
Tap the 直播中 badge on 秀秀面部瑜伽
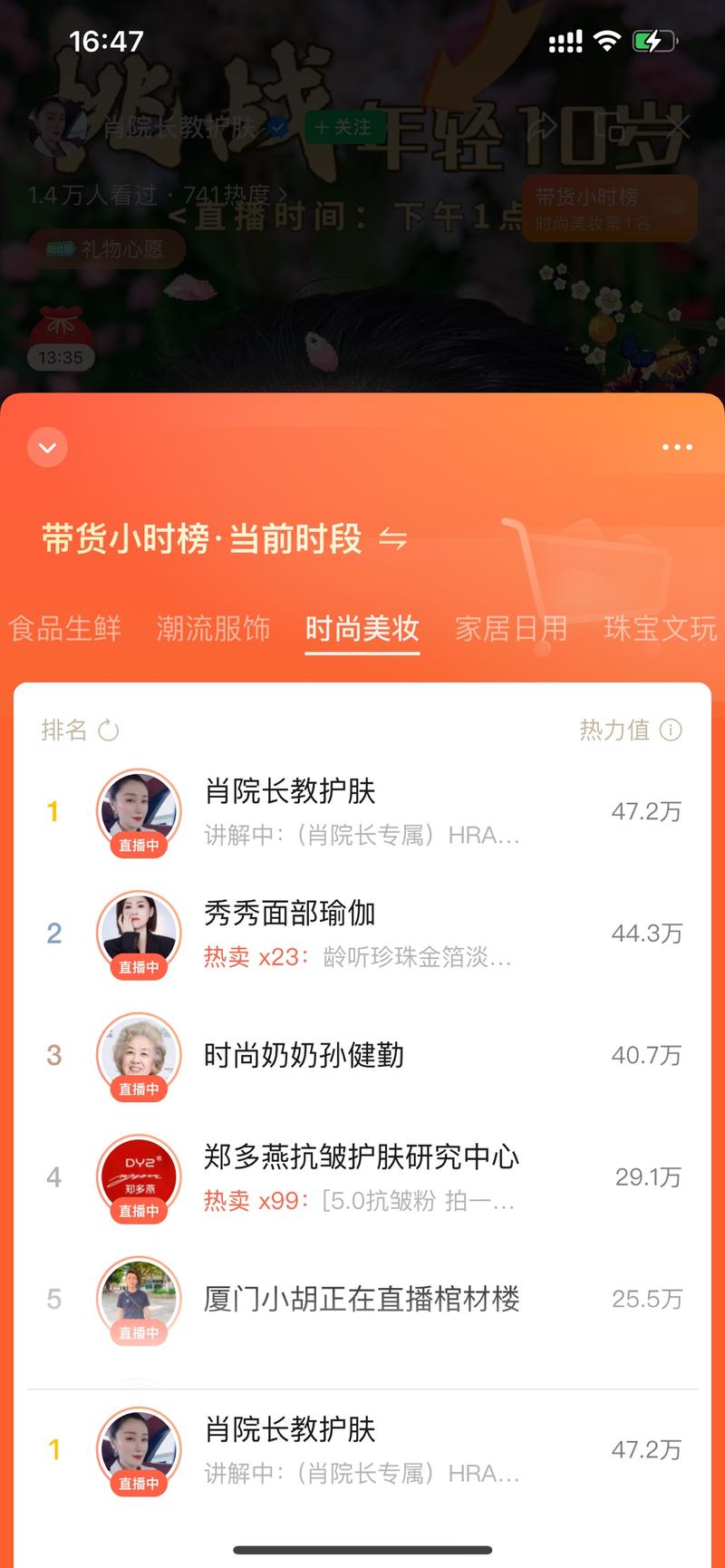(x=138, y=968)
